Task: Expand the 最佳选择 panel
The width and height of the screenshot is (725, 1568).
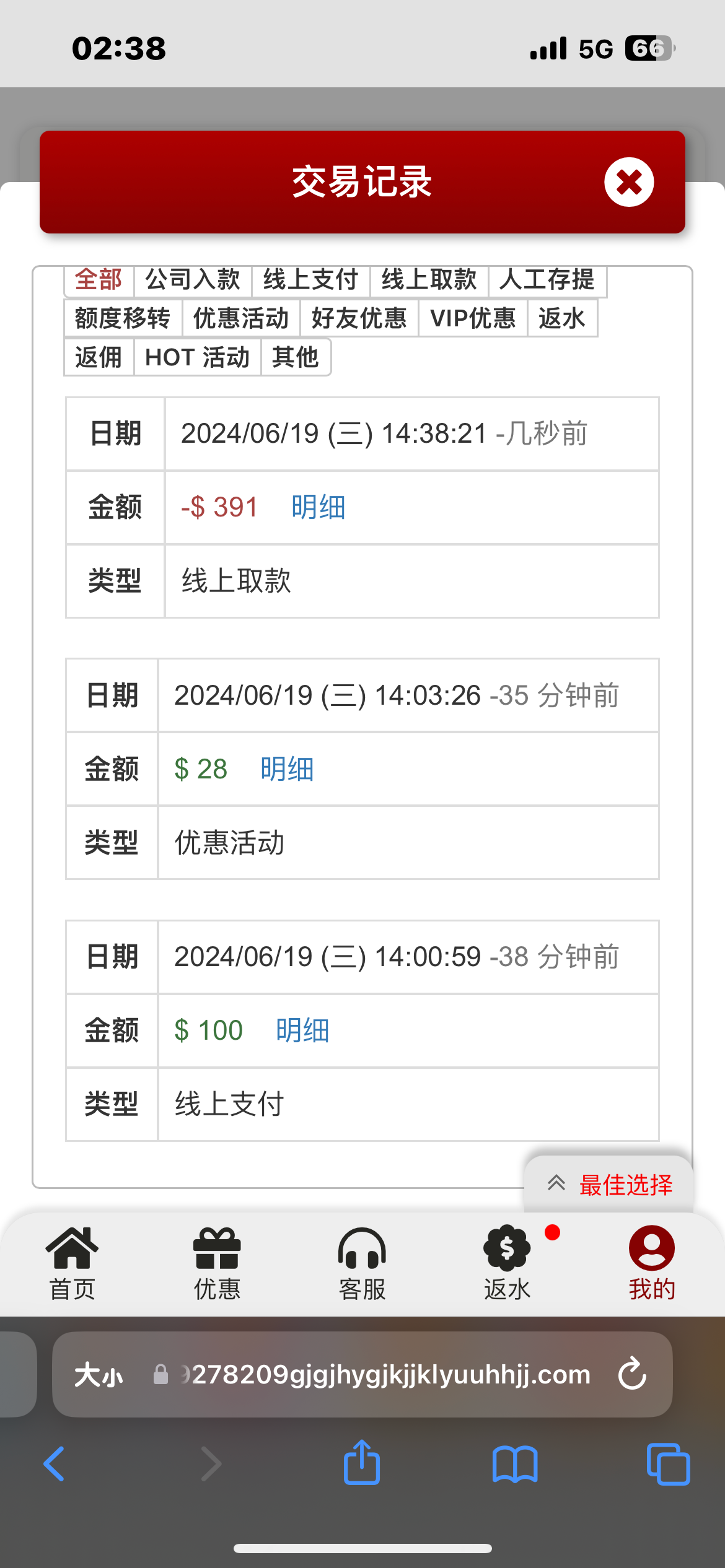Action: (x=609, y=1185)
